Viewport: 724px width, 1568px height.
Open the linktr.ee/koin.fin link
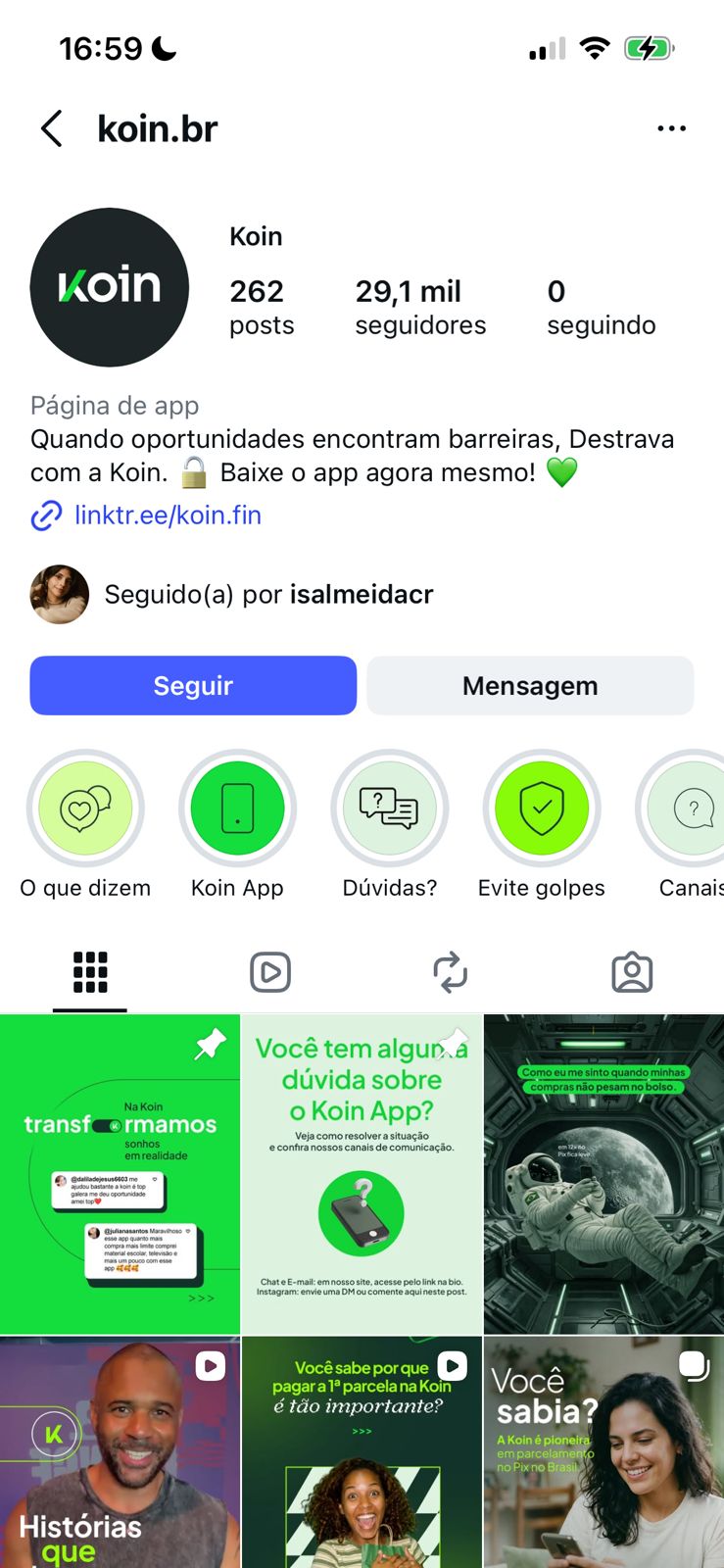click(x=168, y=515)
